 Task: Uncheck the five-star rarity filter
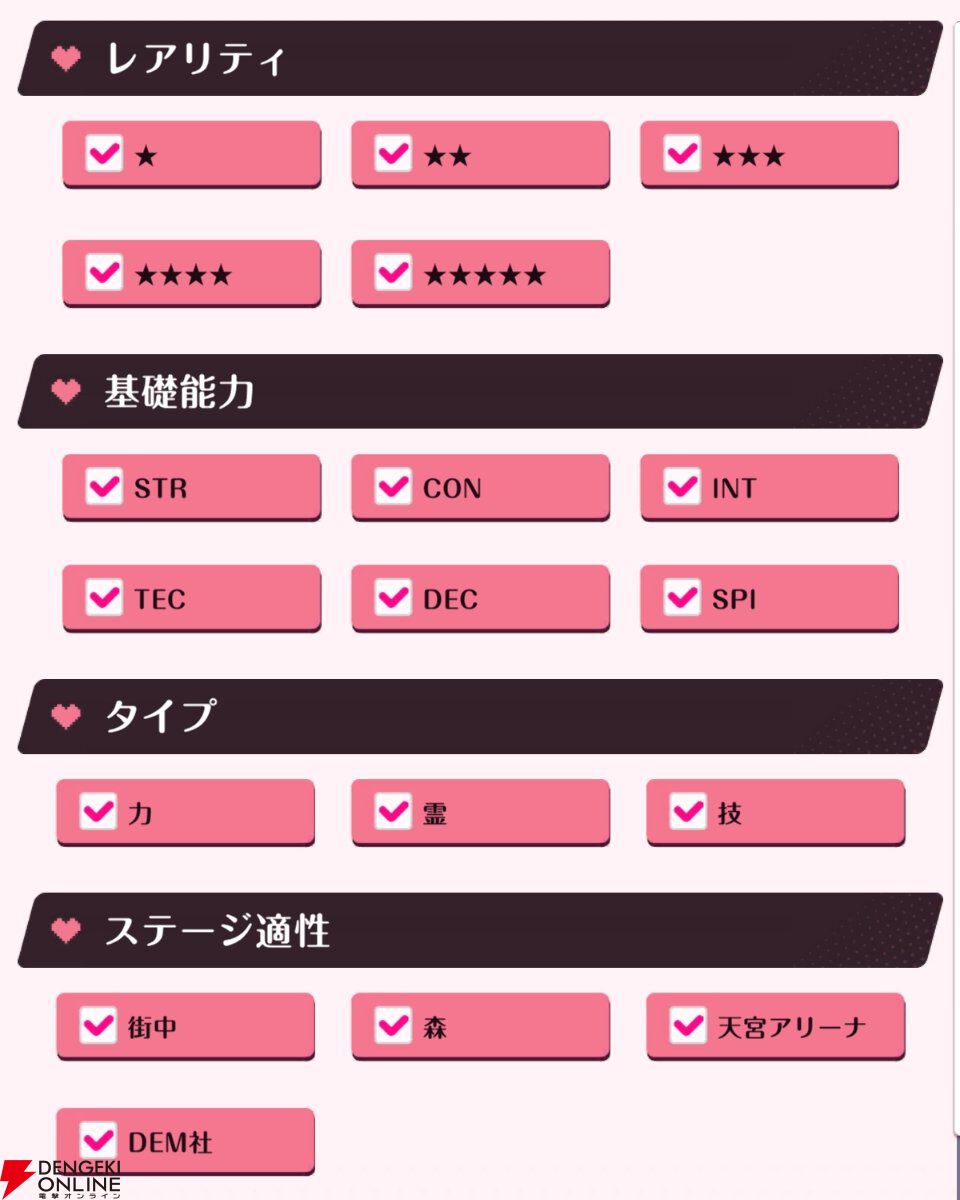(393, 273)
